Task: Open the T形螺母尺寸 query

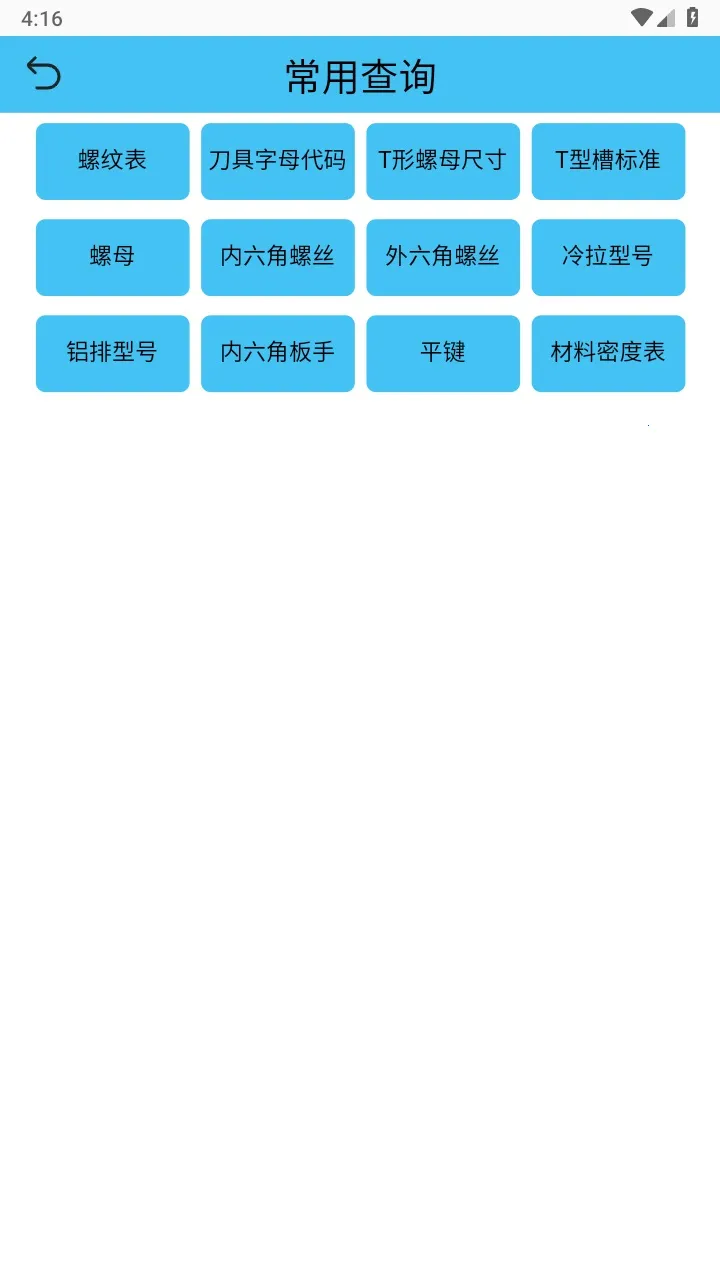Action: pos(442,161)
